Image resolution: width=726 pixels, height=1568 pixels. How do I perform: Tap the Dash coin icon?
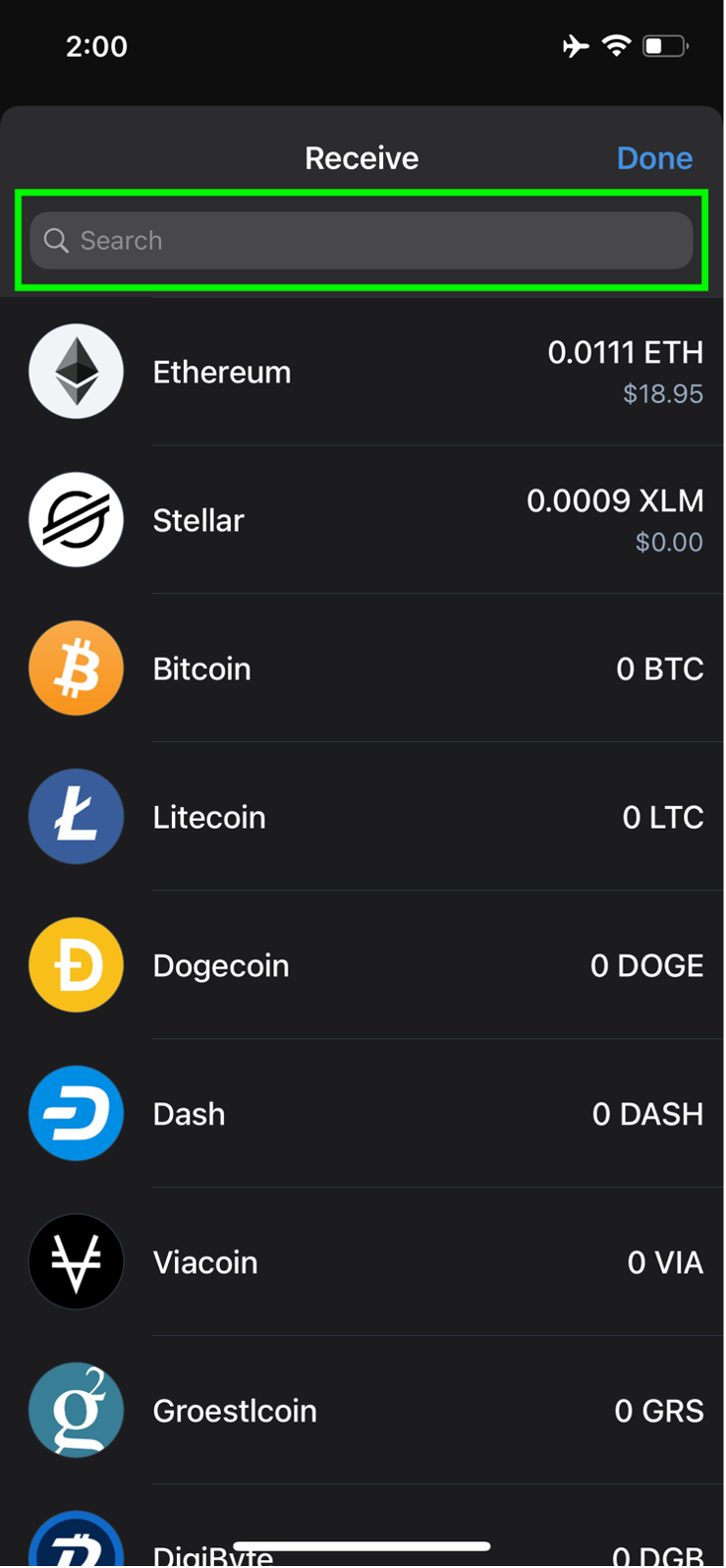point(76,1113)
